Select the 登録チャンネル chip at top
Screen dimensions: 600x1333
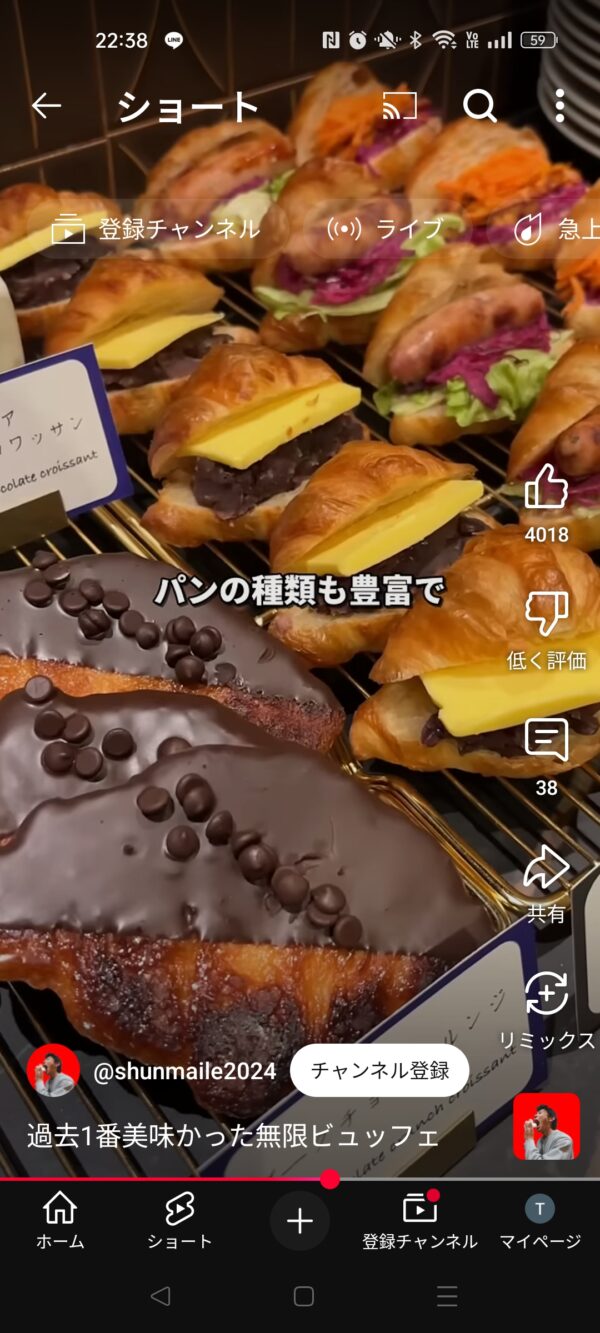155,230
